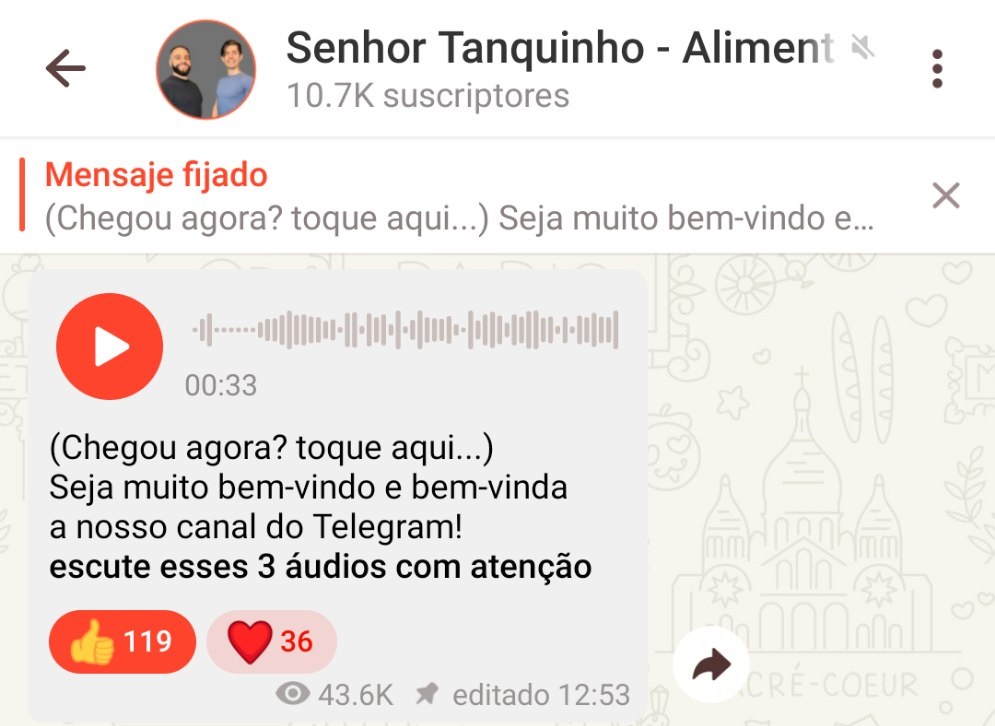
Task: Go back with the arrow icon
Action: (66, 69)
